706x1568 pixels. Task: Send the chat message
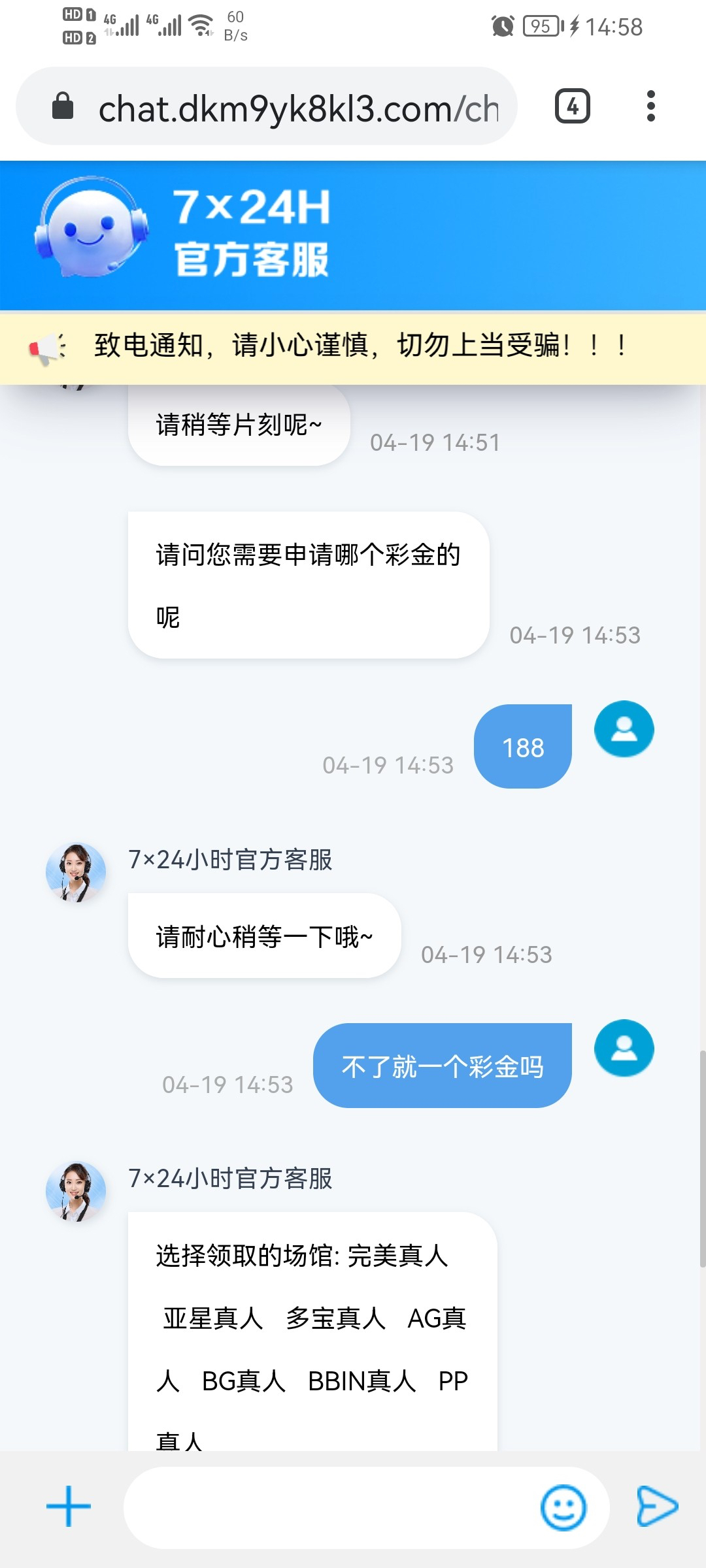tap(657, 1507)
